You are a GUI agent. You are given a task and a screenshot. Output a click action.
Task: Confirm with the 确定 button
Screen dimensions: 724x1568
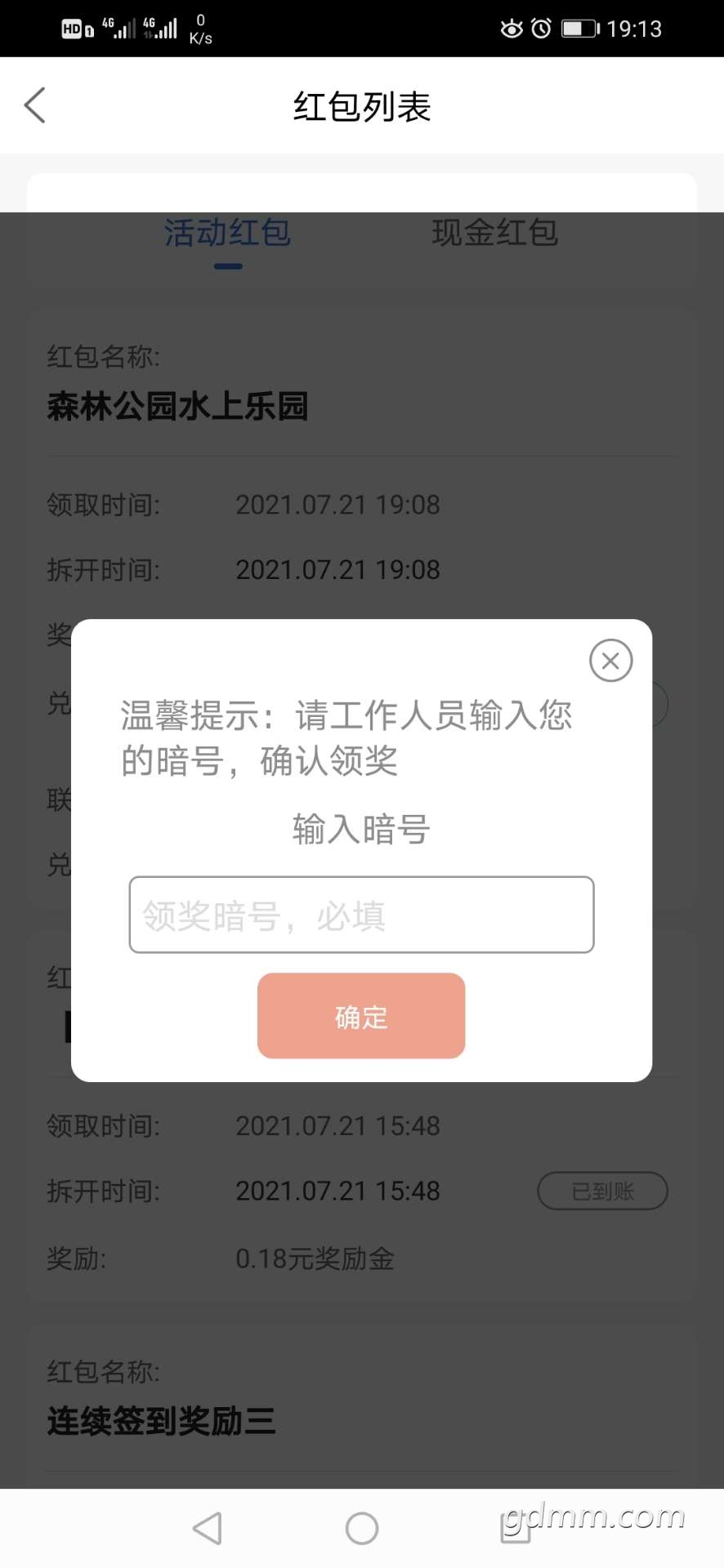[x=361, y=1016]
